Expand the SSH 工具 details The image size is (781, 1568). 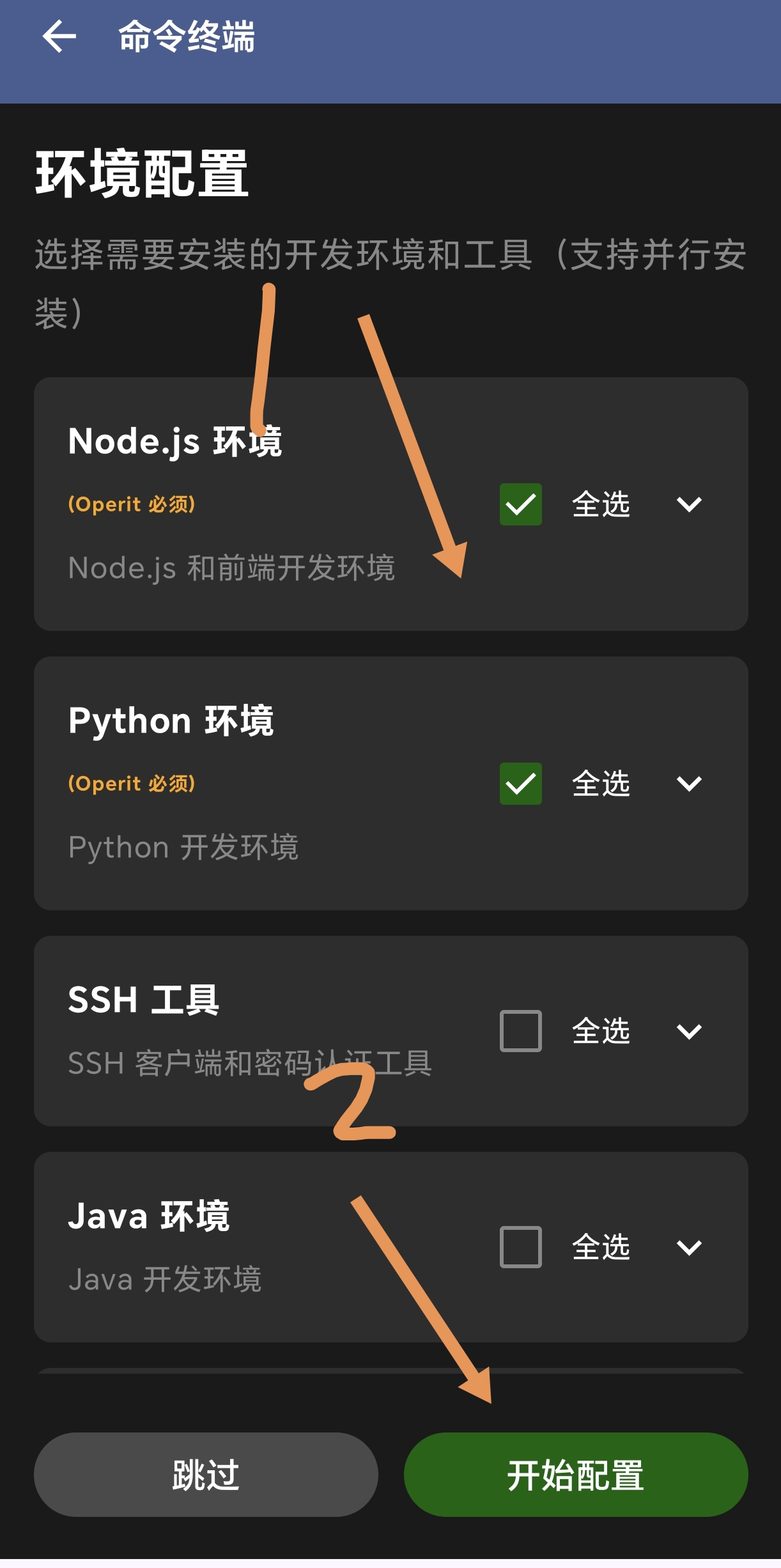[x=689, y=1031]
